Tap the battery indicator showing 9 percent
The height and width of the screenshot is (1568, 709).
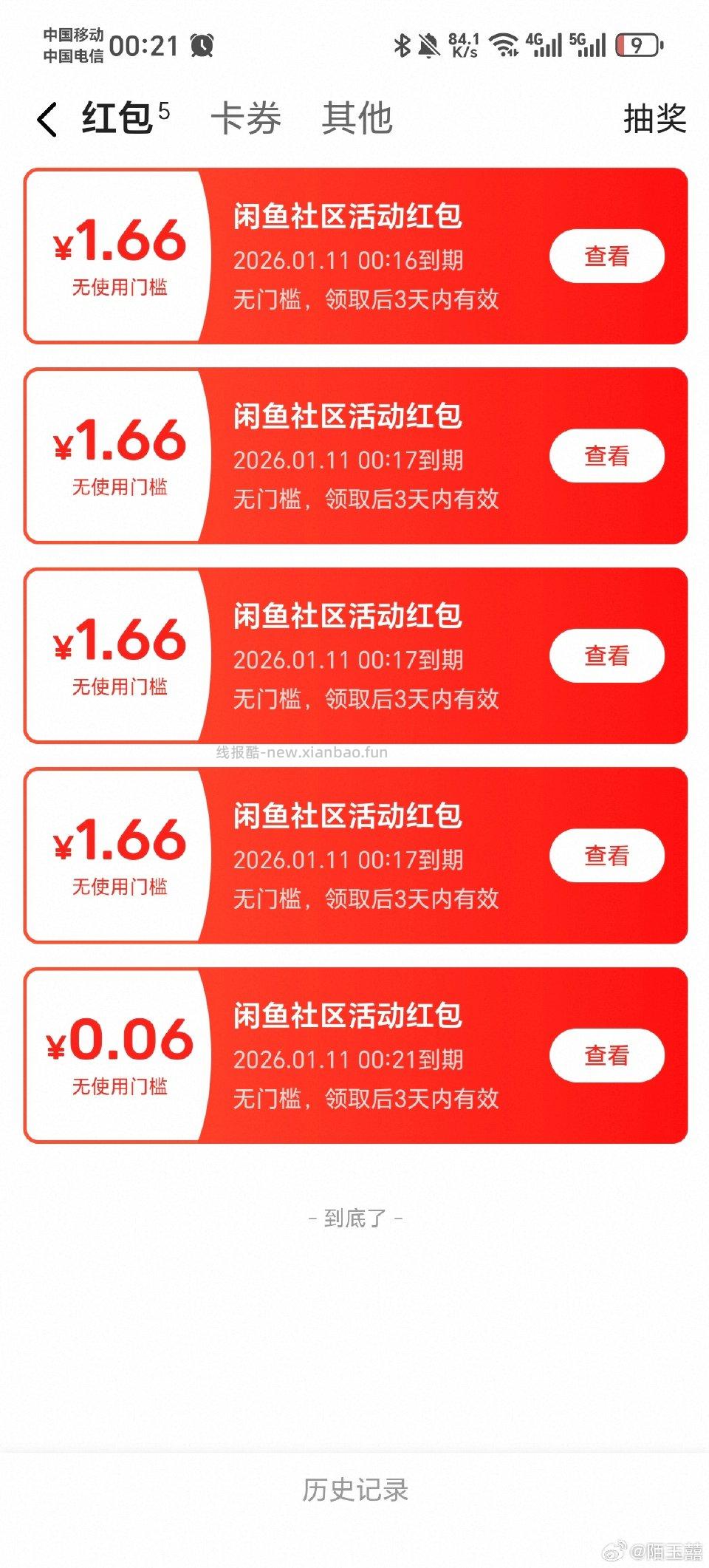[640, 44]
